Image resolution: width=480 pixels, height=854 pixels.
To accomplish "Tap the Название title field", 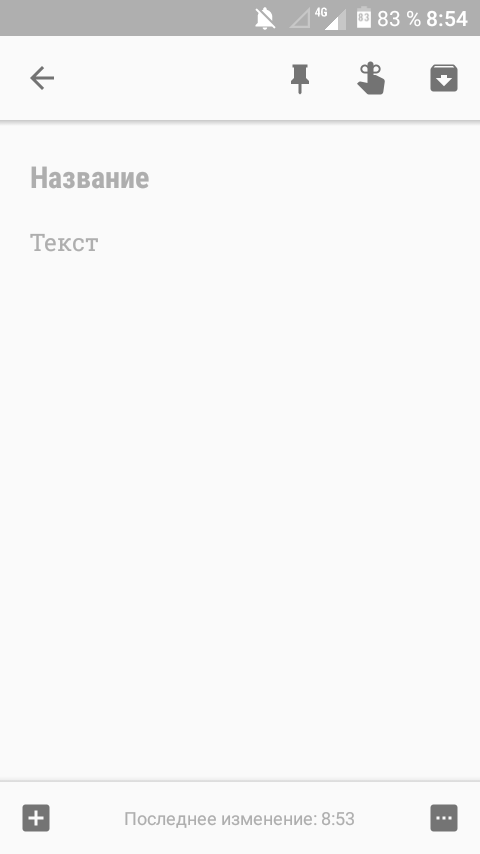I will tap(240, 178).
